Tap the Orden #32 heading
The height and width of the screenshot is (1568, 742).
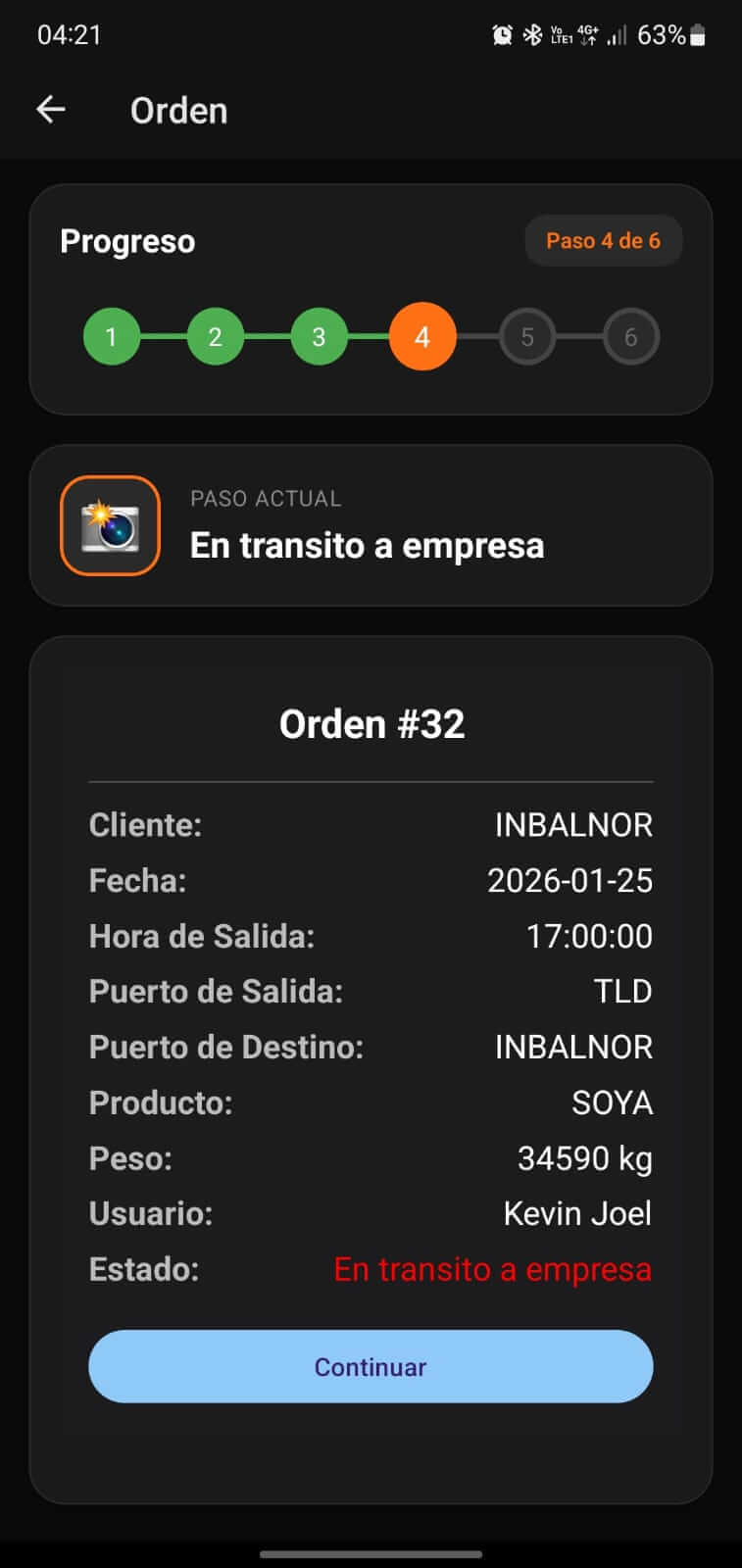pyautogui.click(x=371, y=723)
